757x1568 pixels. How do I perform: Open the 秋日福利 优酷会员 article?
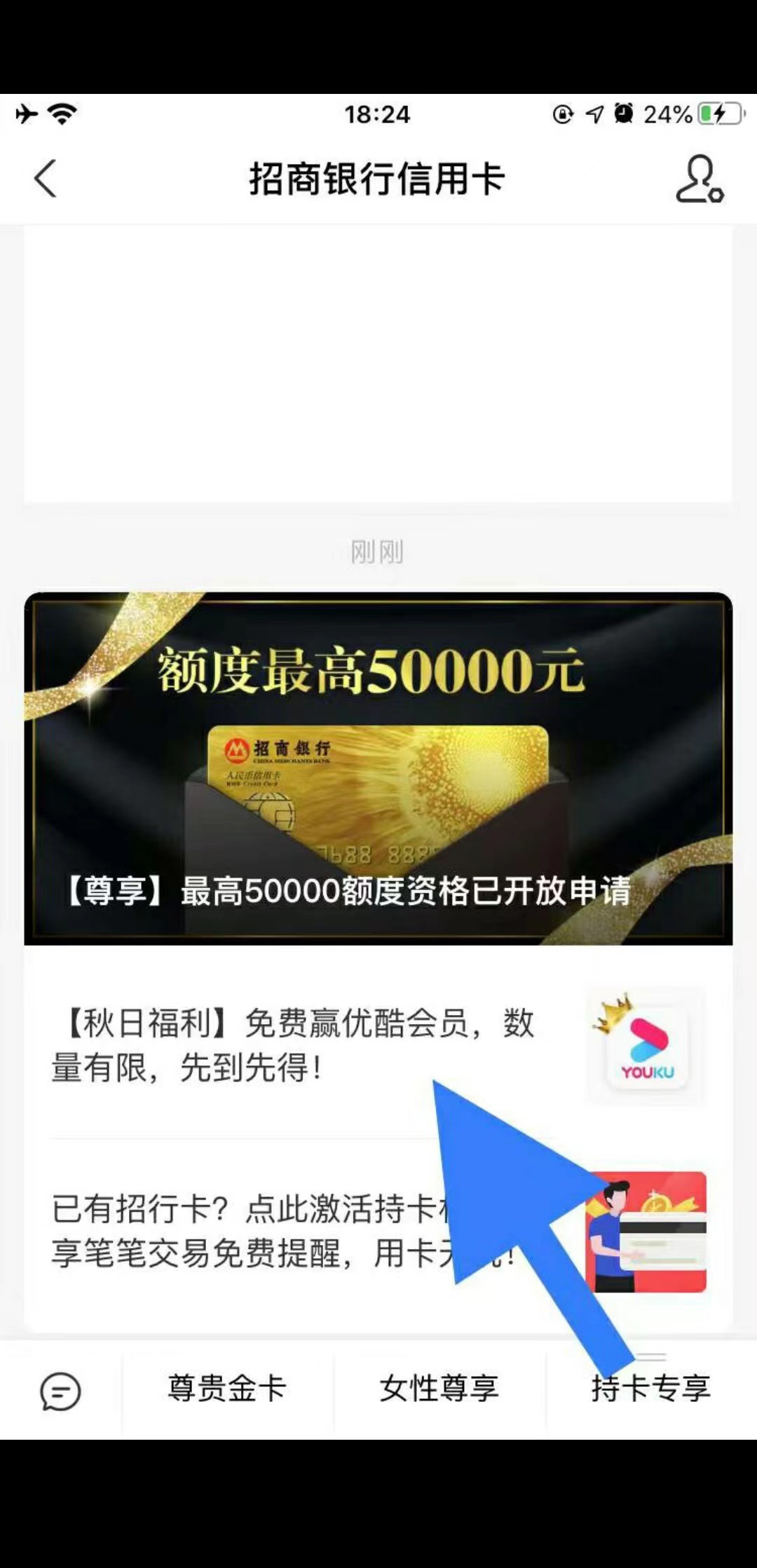[294, 1045]
